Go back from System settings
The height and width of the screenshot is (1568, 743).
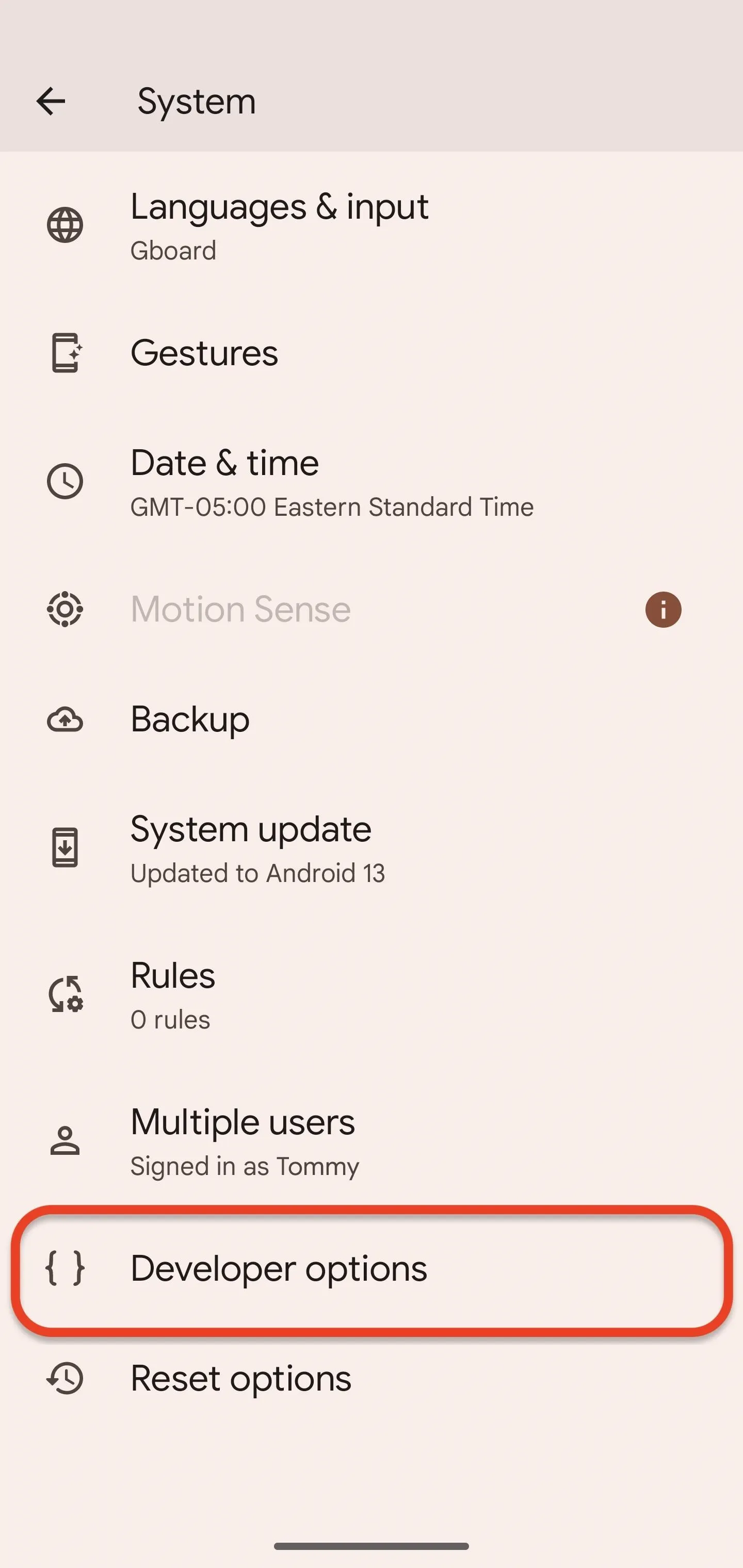[x=51, y=101]
